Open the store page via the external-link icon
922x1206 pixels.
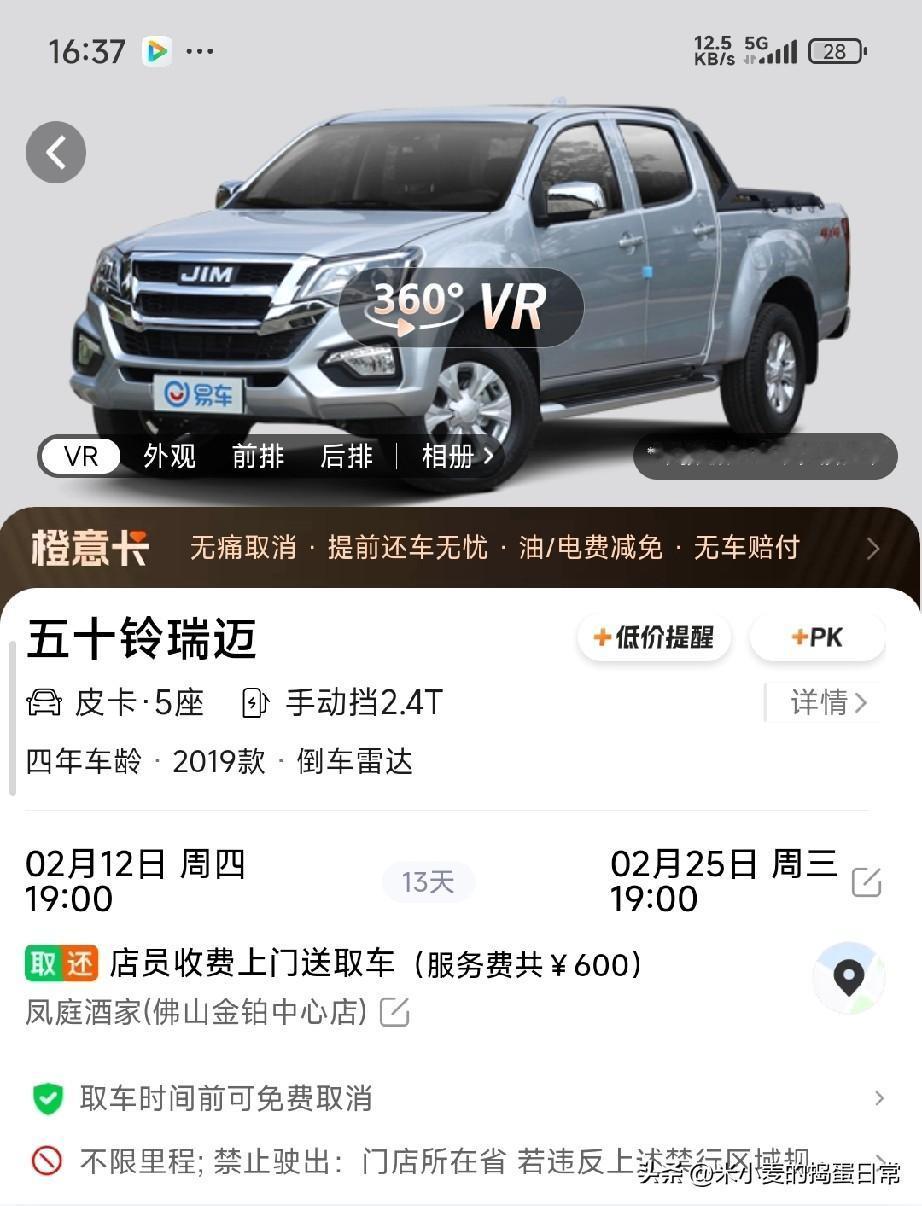click(x=394, y=1012)
